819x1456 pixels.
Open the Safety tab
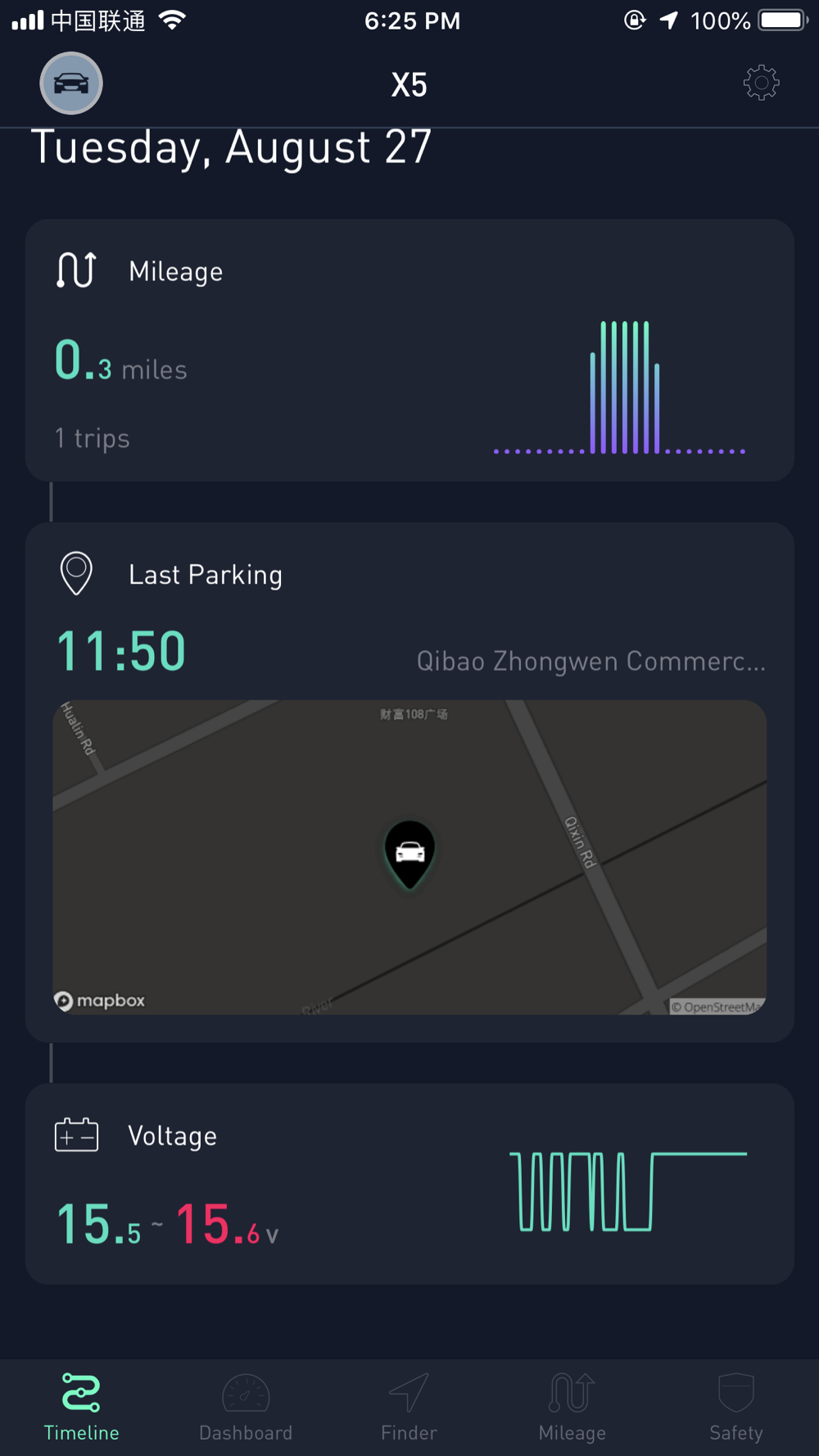pyautogui.click(x=735, y=1407)
